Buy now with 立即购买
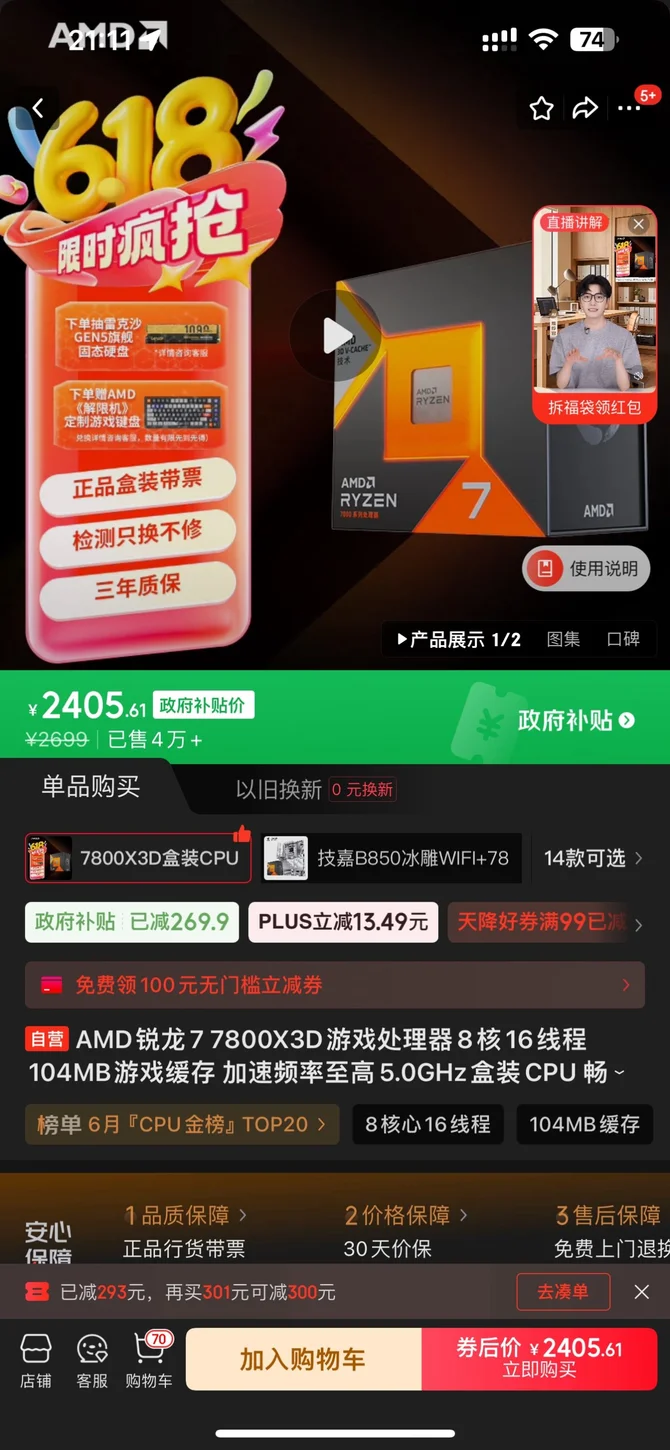The width and height of the screenshot is (670, 1450). point(539,1359)
